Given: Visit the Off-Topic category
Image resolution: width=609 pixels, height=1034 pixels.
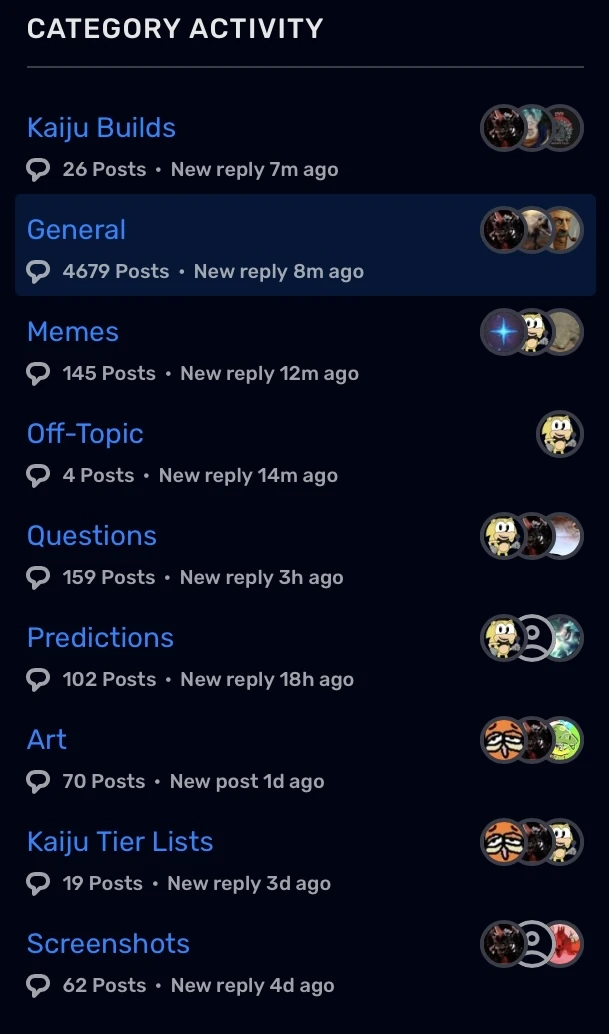Looking at the screenshot, I should point(85,434).
